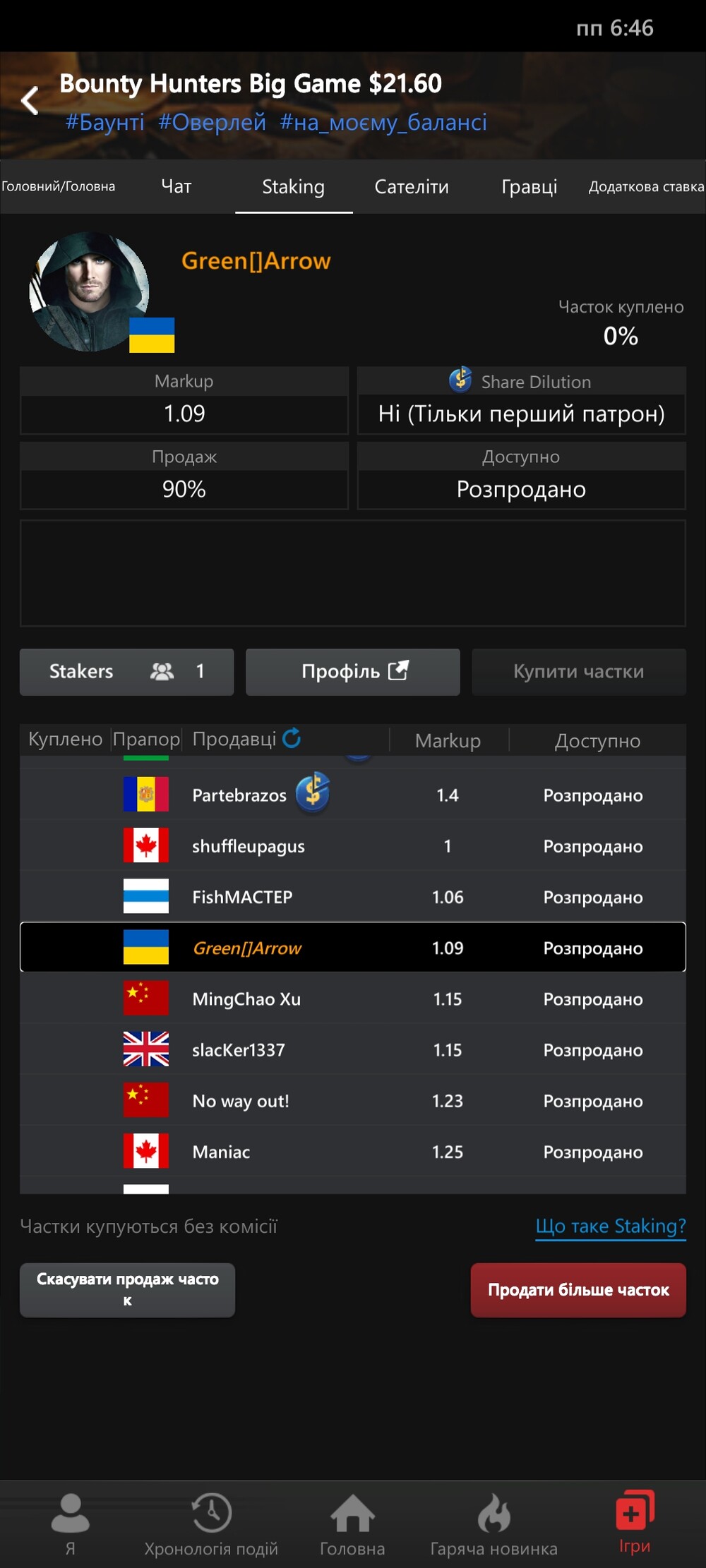
Task: Open Гаряча новинка in bottom navigation
Action: pyautogui.click(x=493, y=1524)
